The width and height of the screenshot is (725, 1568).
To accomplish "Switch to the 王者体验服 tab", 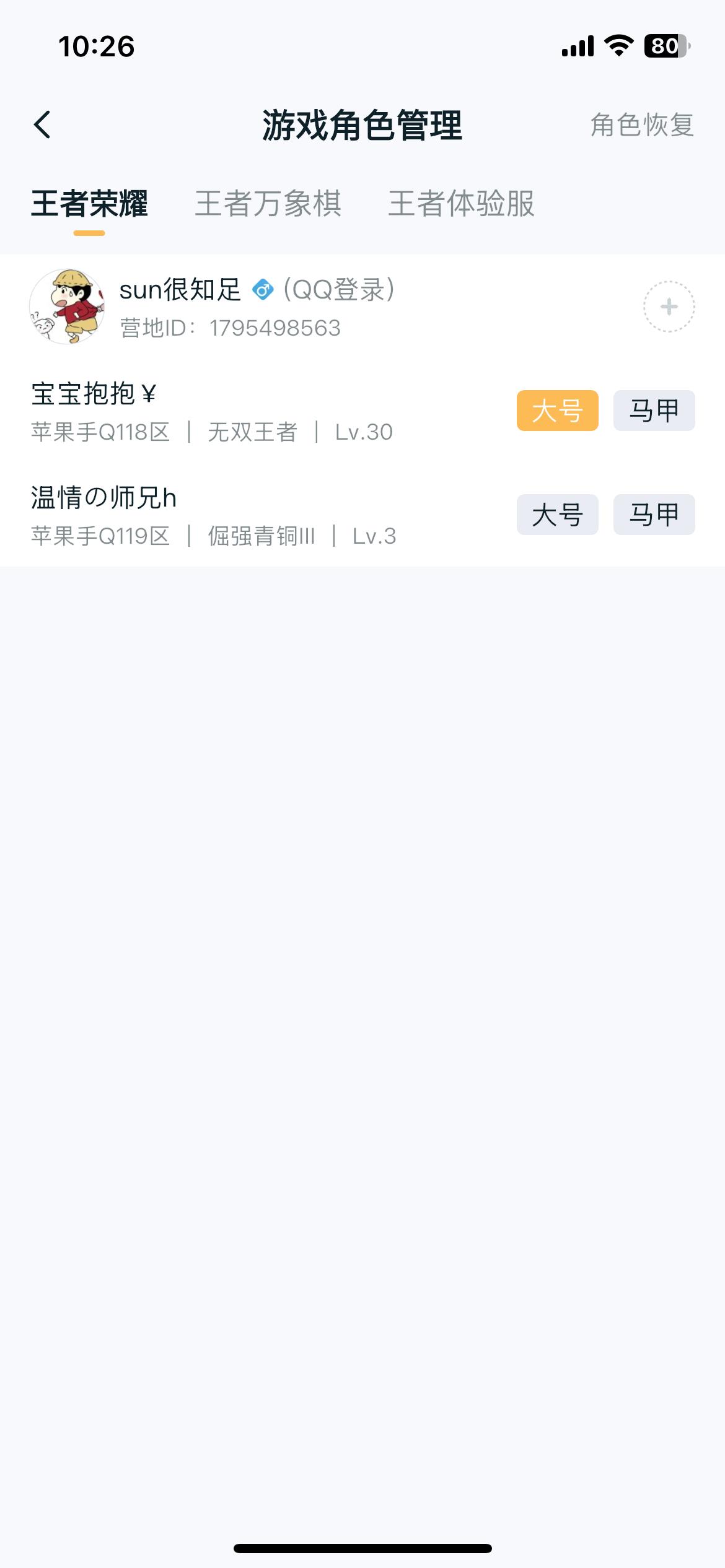I will point(463,205).
